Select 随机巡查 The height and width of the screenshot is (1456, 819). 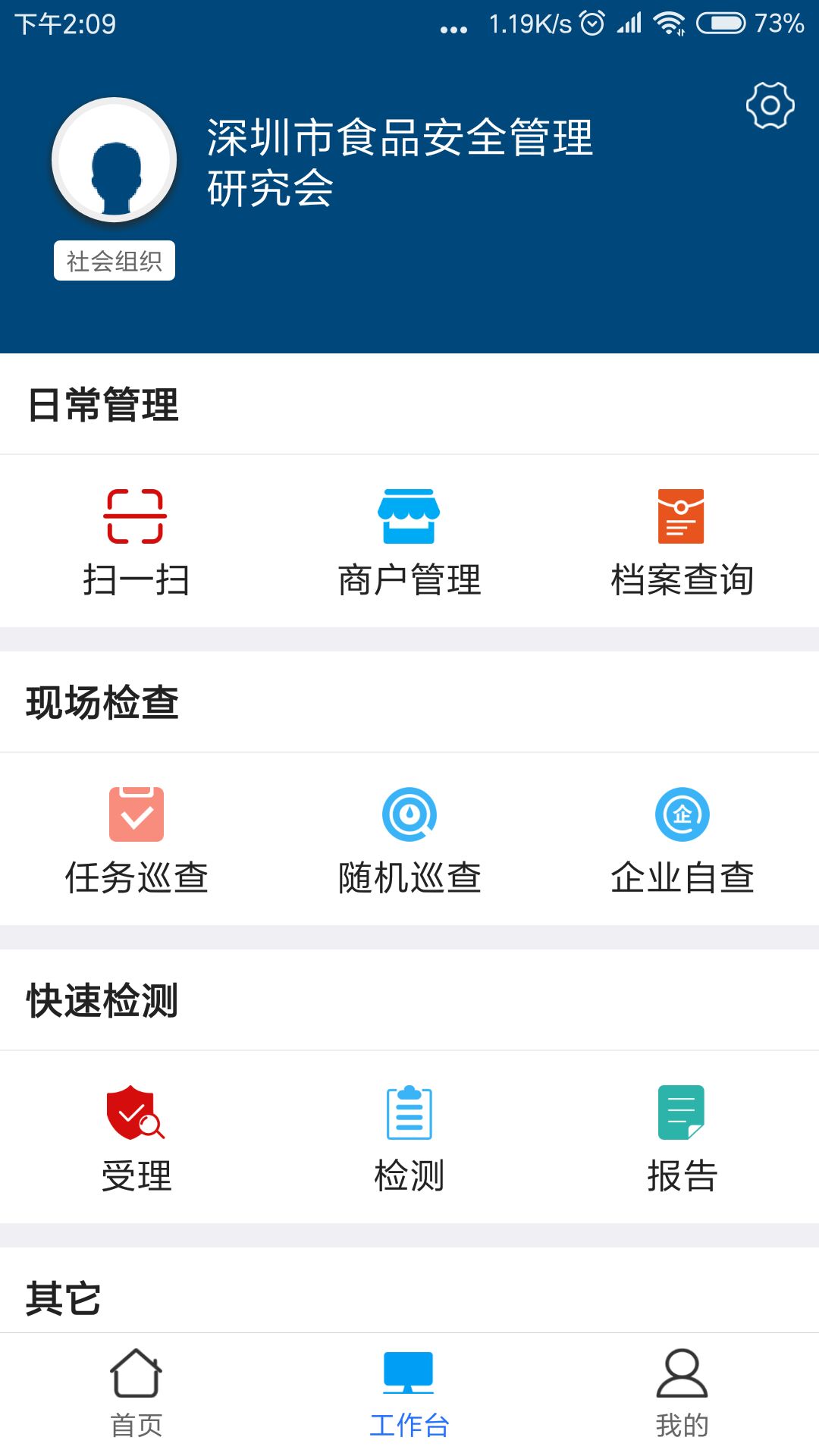409,839
